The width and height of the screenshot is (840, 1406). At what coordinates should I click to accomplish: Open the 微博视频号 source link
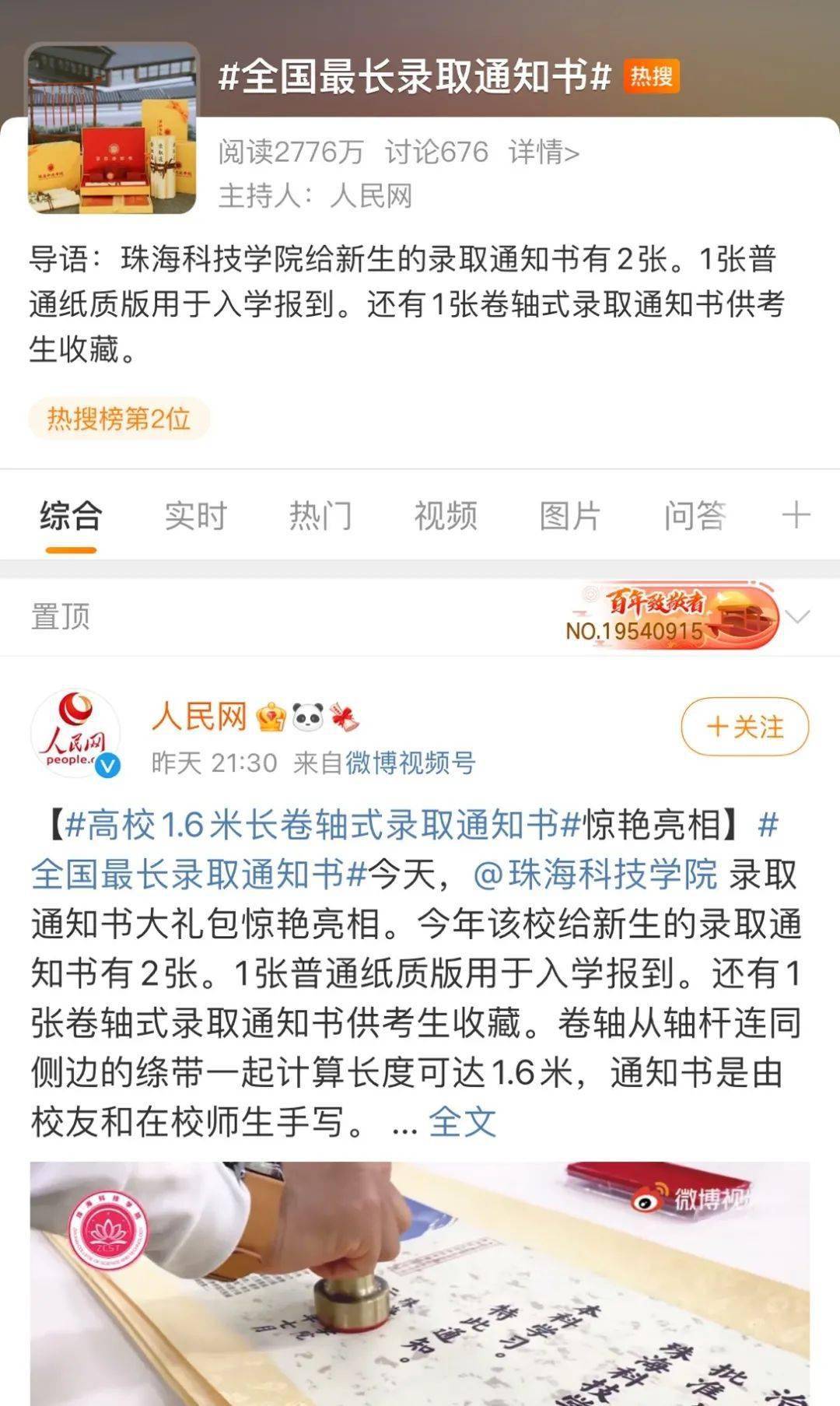tap(410, 763)
